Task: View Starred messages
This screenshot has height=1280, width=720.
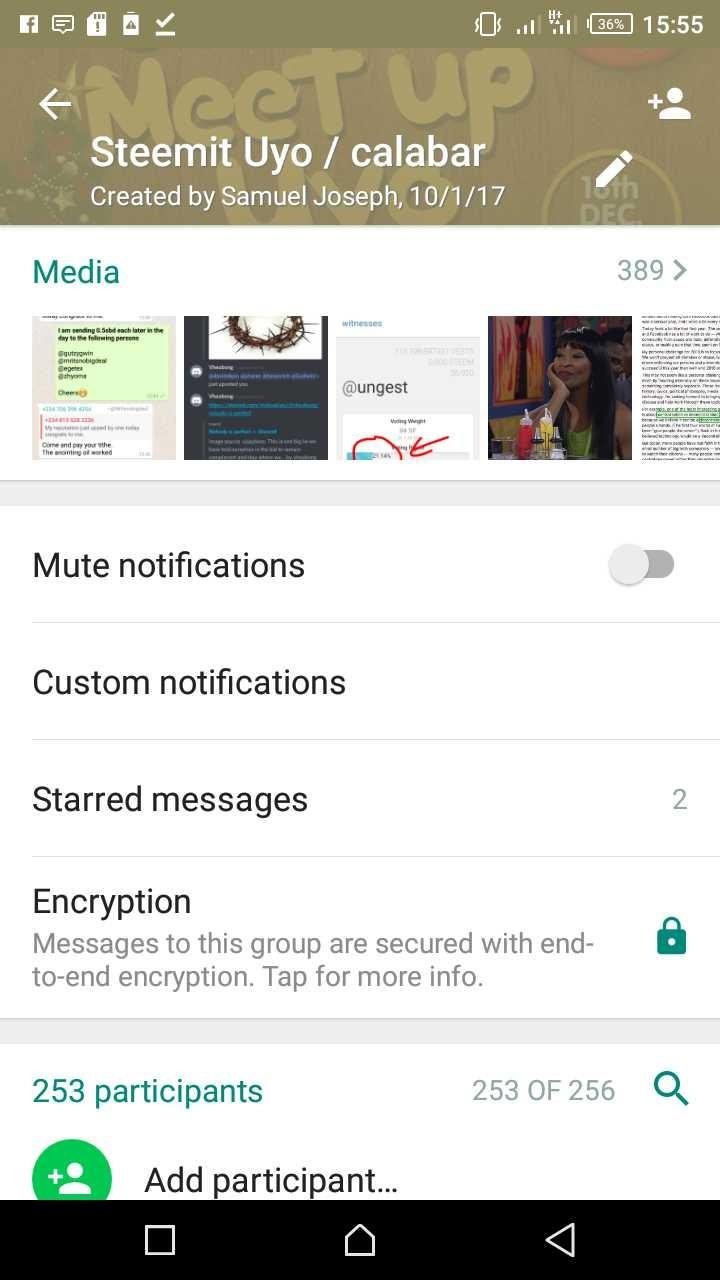Action: [360, 799]
